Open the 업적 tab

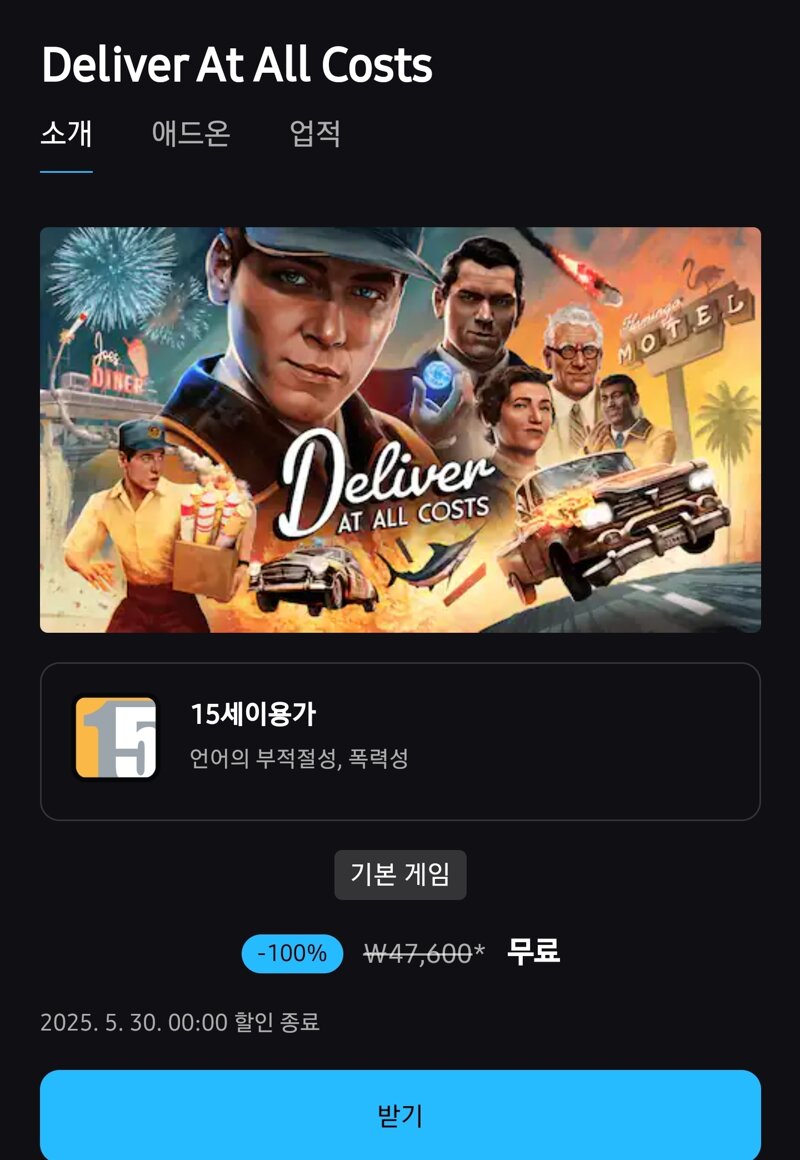315,133
